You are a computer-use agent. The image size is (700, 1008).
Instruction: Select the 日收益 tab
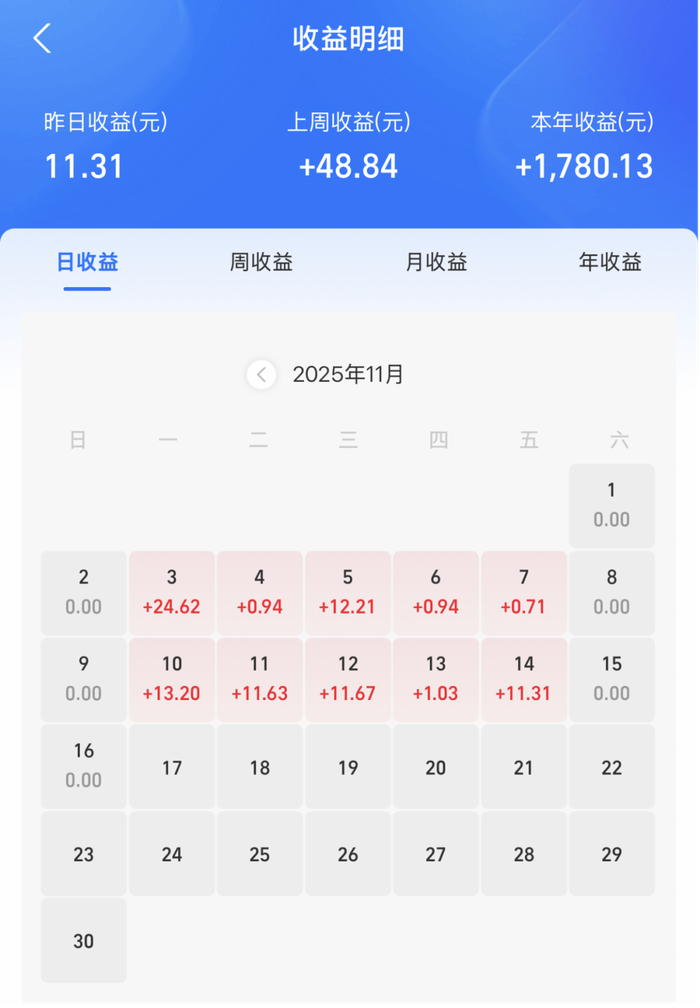point(87,263)
